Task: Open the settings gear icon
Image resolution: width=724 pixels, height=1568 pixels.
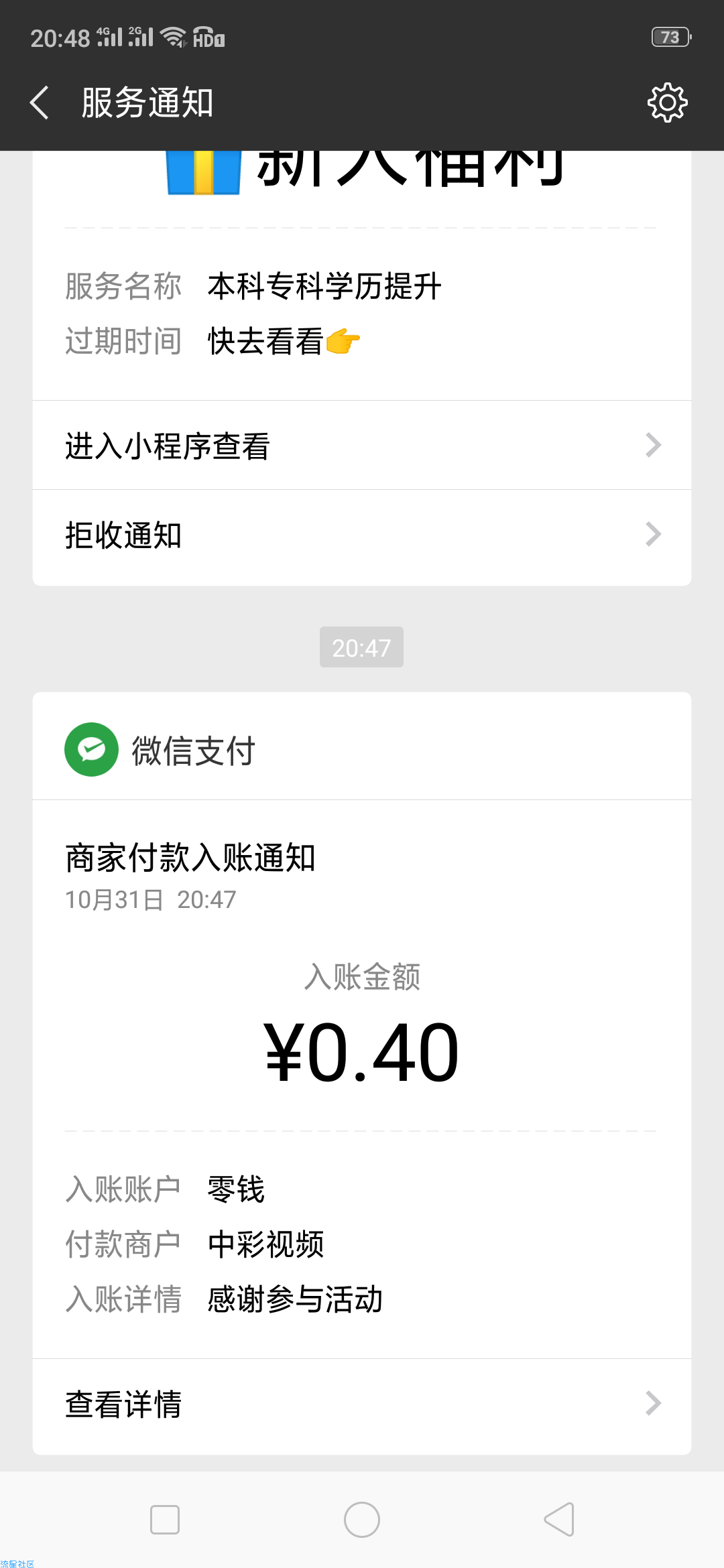Action: click(x=667, y=103)
